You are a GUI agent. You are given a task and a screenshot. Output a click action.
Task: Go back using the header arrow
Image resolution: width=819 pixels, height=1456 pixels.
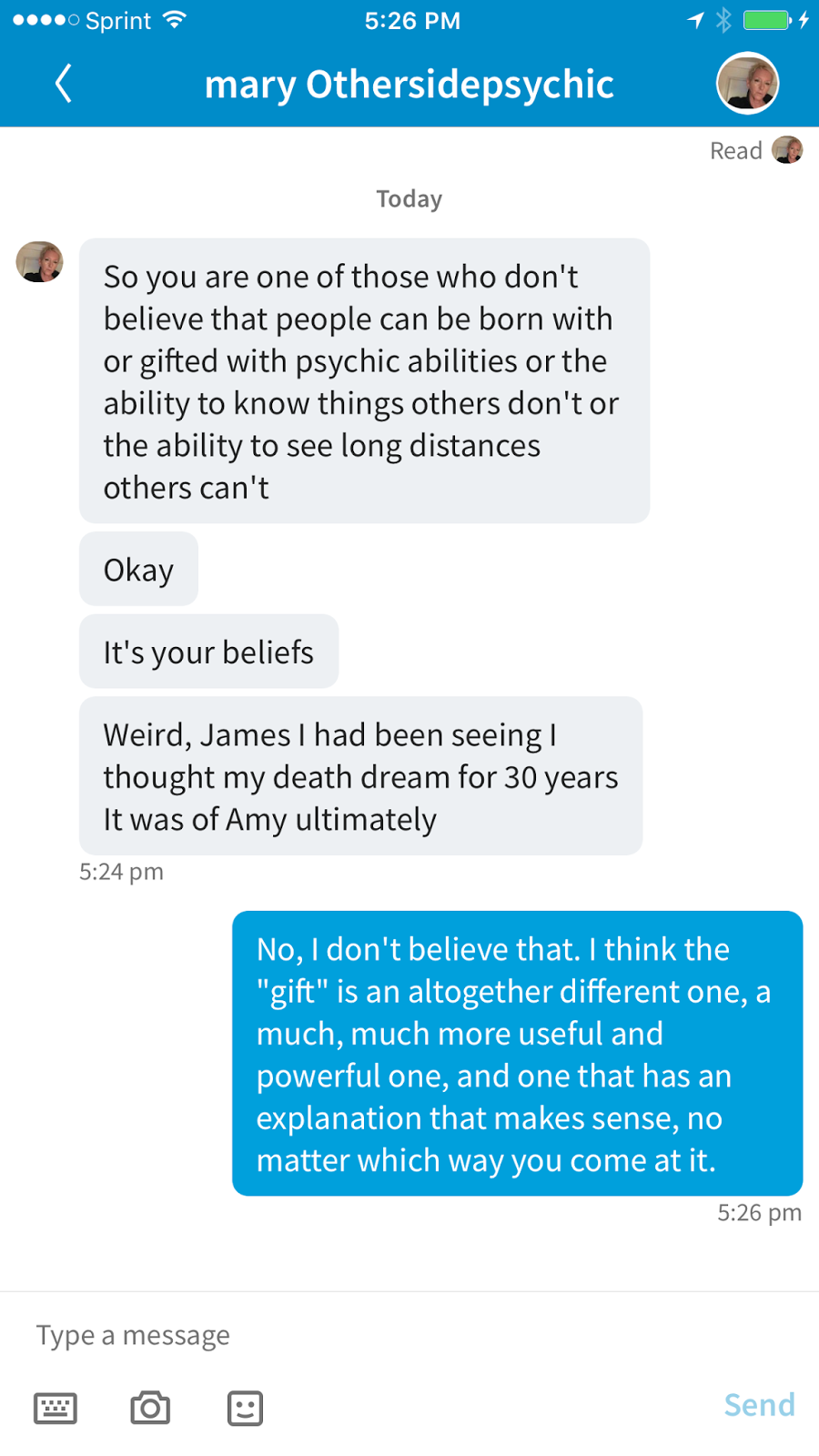[63, 84]
